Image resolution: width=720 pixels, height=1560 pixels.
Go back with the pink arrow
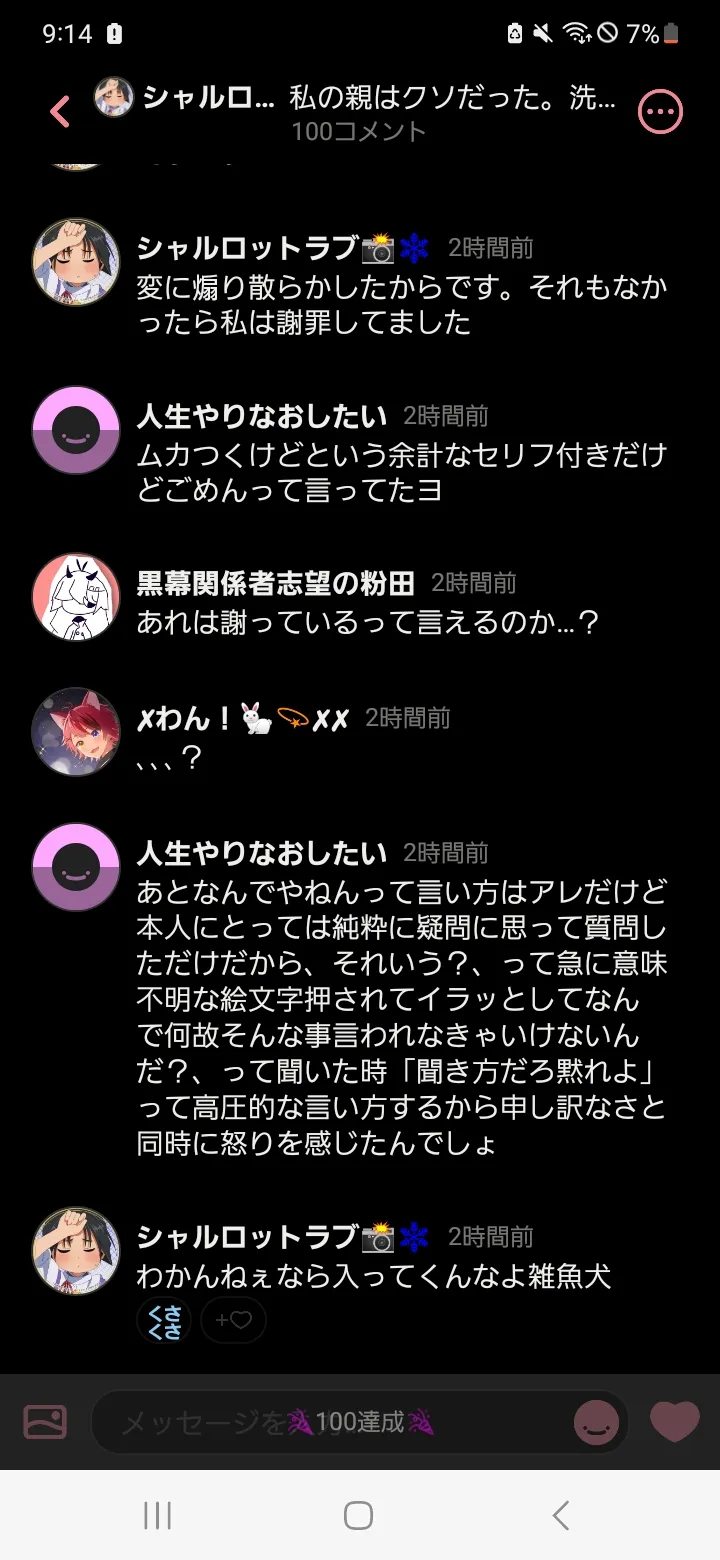[x=60, y=112]
